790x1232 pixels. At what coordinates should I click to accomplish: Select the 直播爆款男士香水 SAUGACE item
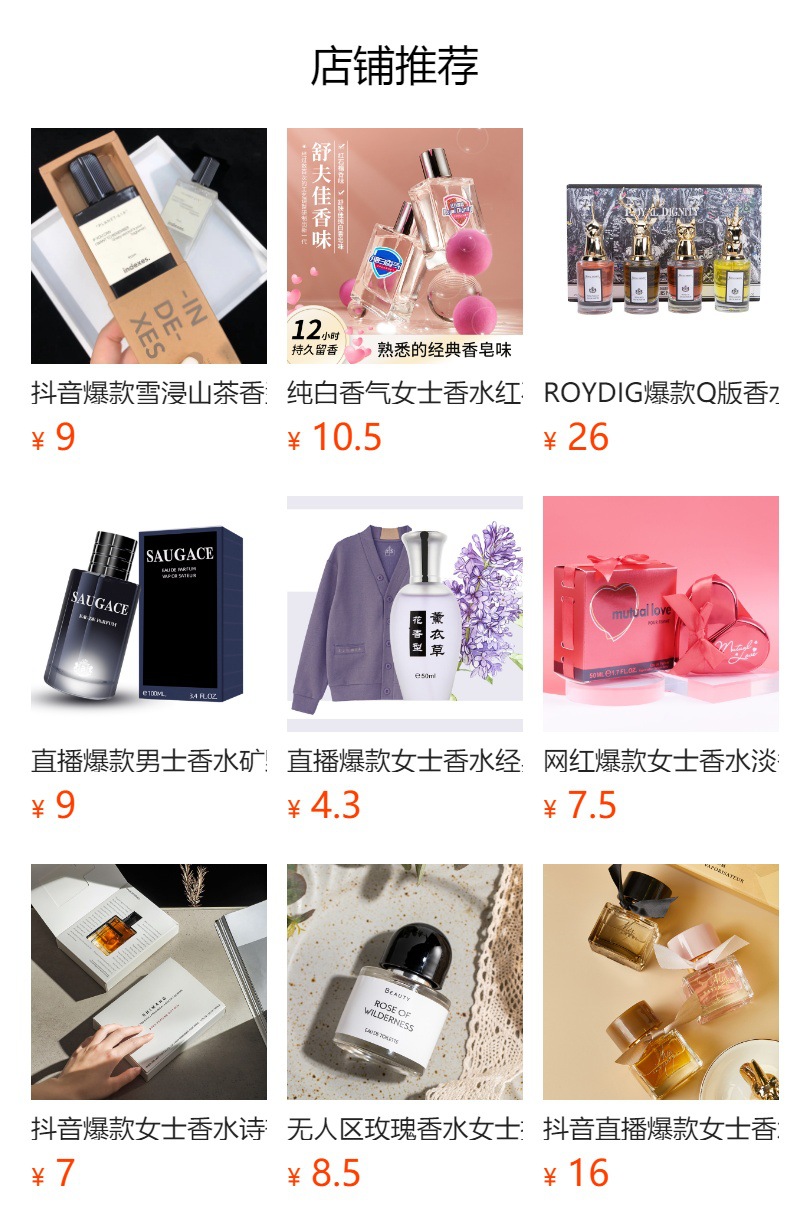(x=149, y=614)
